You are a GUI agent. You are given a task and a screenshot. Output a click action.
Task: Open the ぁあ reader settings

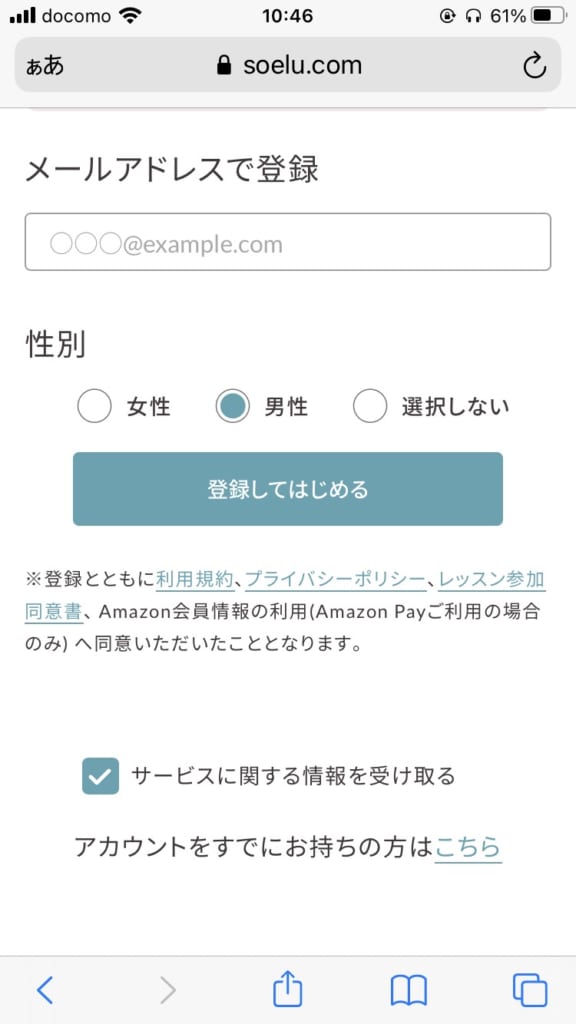pos(45,65)
